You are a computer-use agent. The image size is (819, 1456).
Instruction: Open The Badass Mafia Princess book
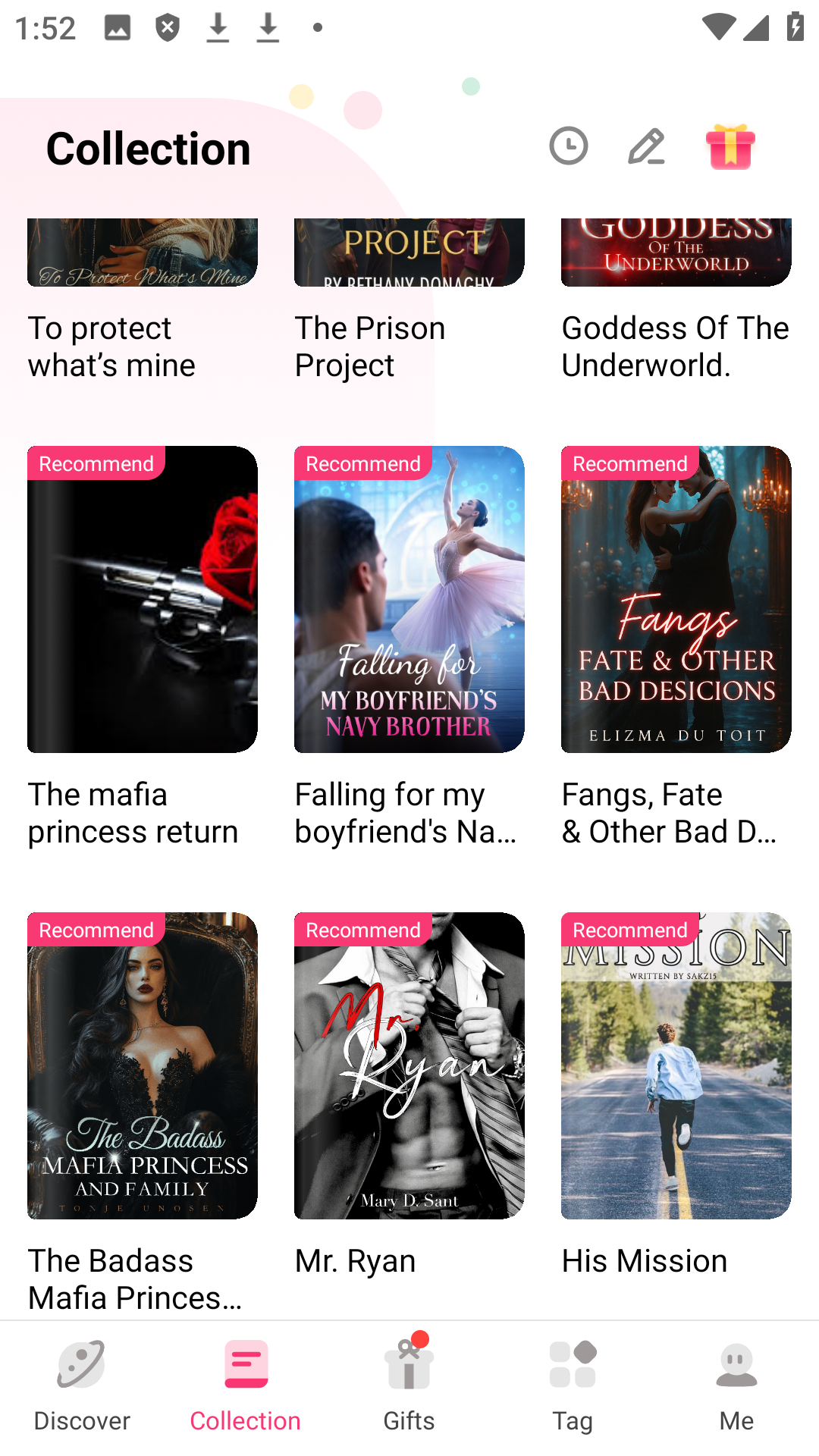click(143, 1065)
